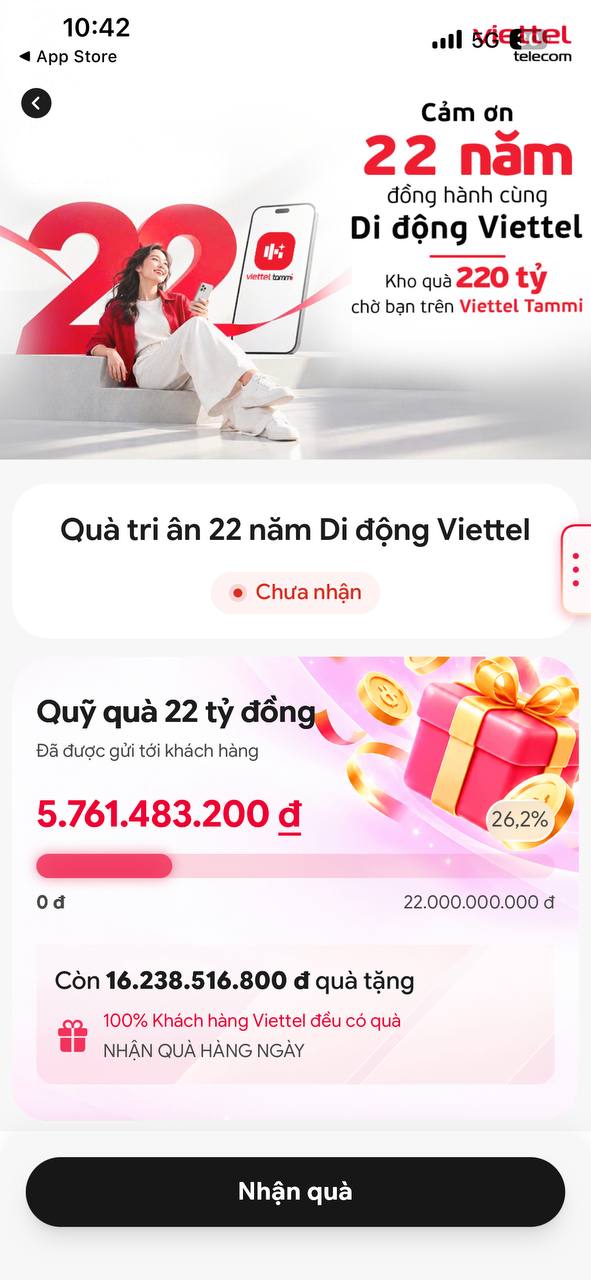Open the three-dot side handle

(576, 569)
